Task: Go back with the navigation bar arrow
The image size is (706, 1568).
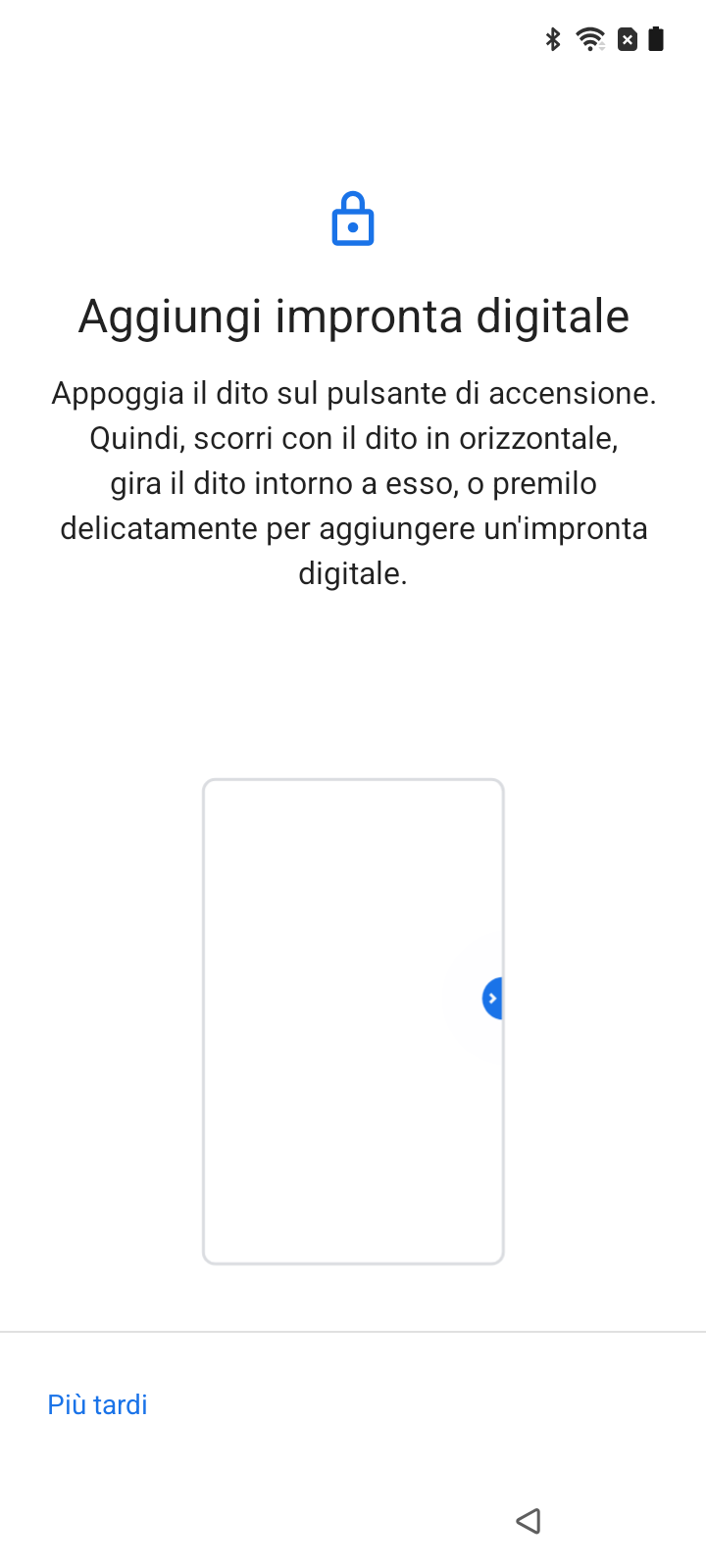Action: 529,1520
